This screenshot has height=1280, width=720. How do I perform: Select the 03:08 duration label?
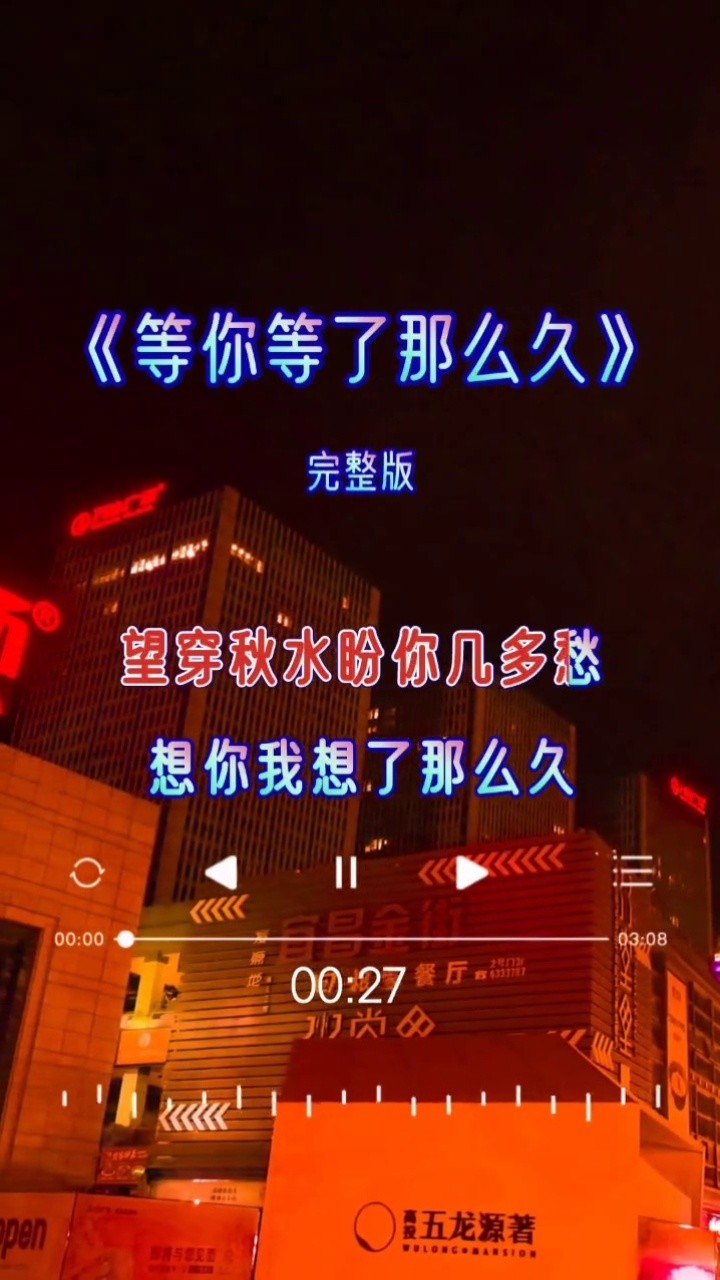click(645, 939)
